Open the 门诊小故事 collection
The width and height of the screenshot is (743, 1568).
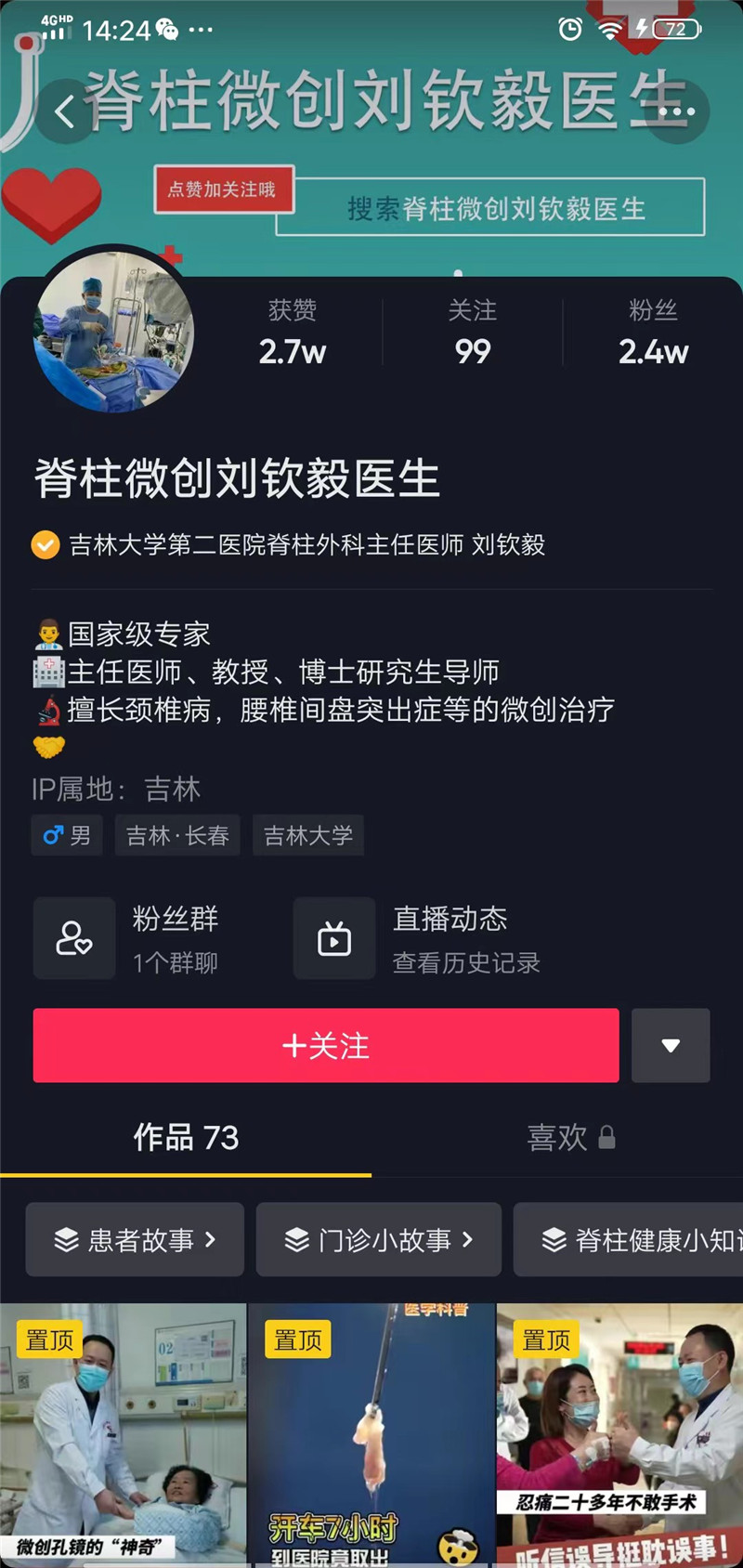378,1239
